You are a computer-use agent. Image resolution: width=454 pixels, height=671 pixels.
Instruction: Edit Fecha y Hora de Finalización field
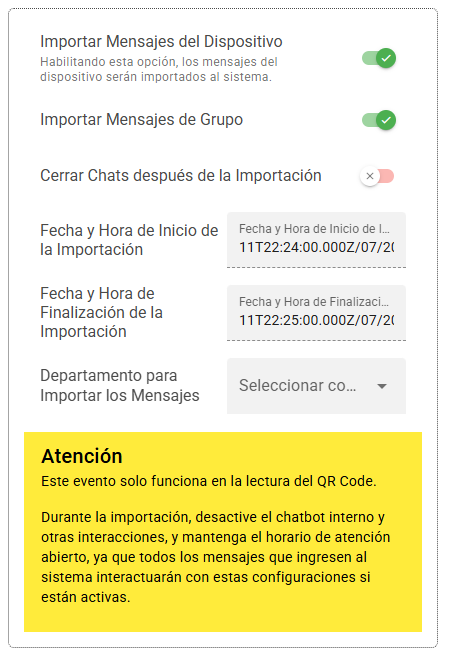316,313
